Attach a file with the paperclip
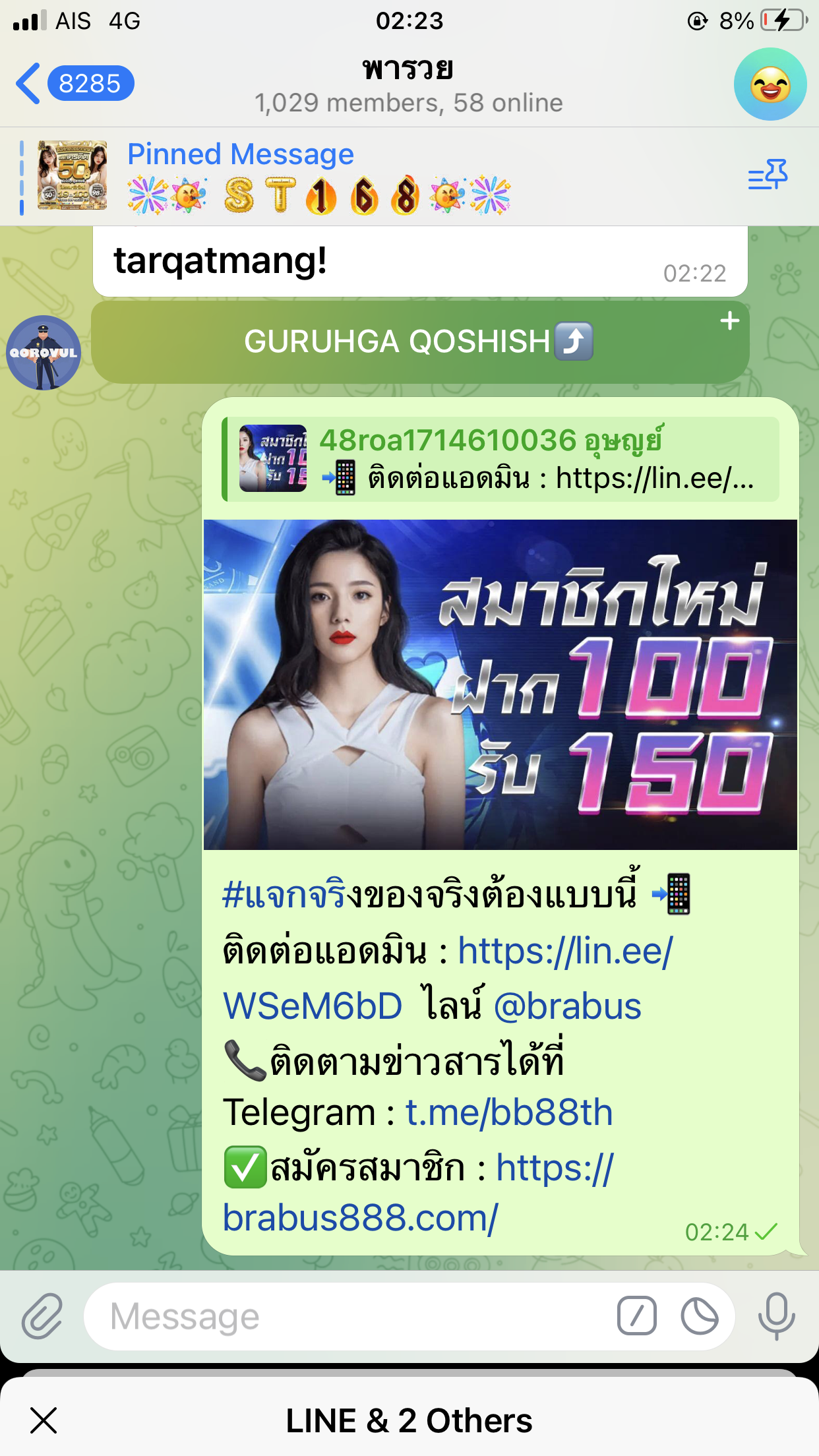Viewport: 819px width, 1456px height. point(42,1317)
